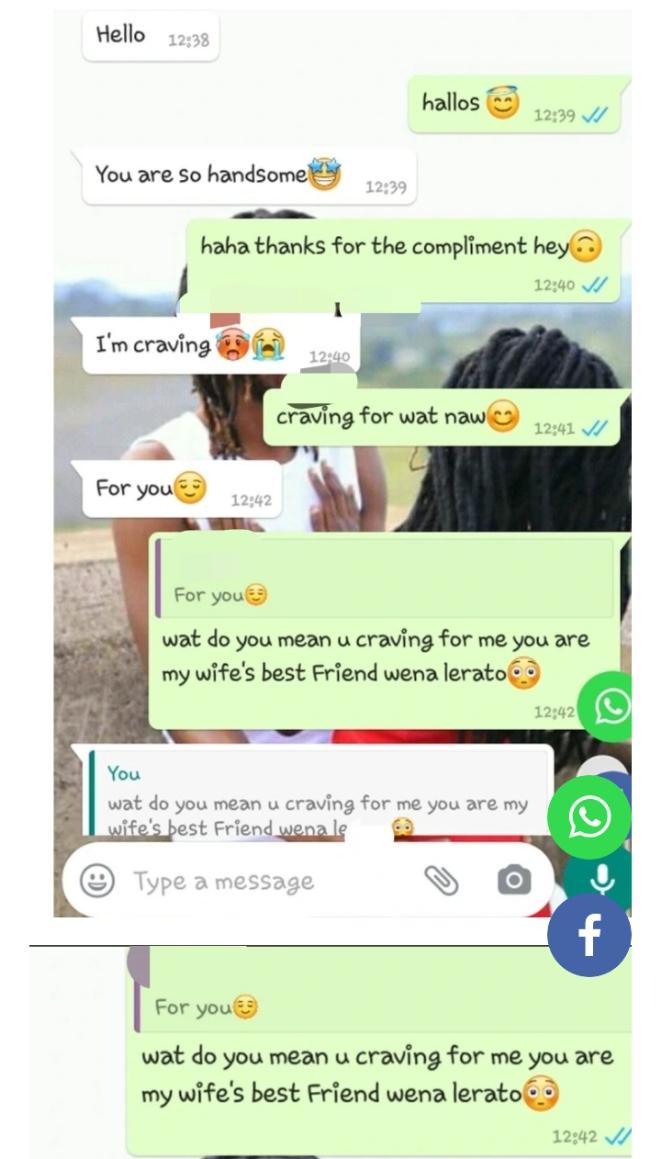Share this post via the WhatsApp button
This screenshot has width=661, height=1159.
click(589, 817)
